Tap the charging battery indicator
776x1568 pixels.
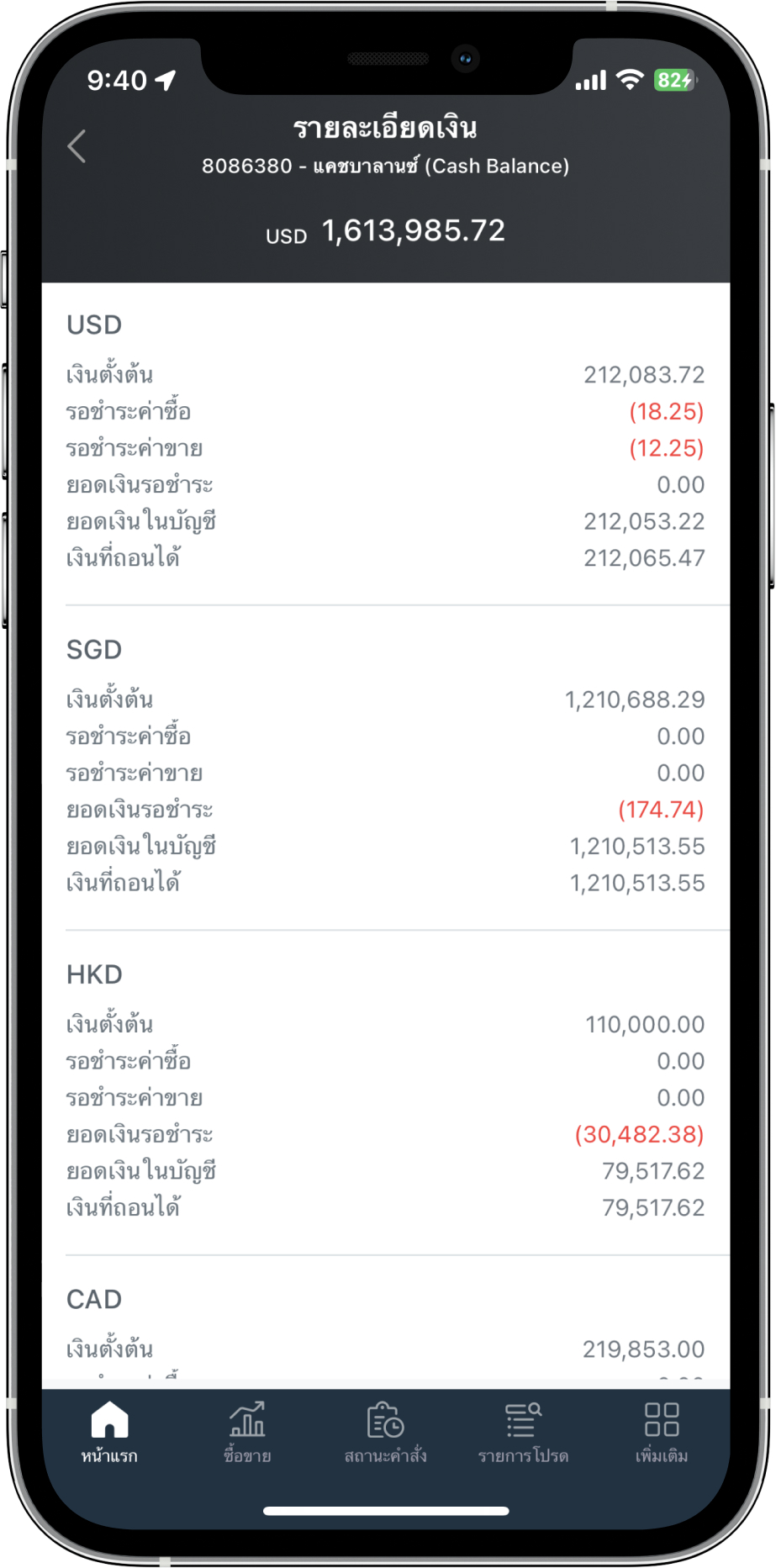673,78
